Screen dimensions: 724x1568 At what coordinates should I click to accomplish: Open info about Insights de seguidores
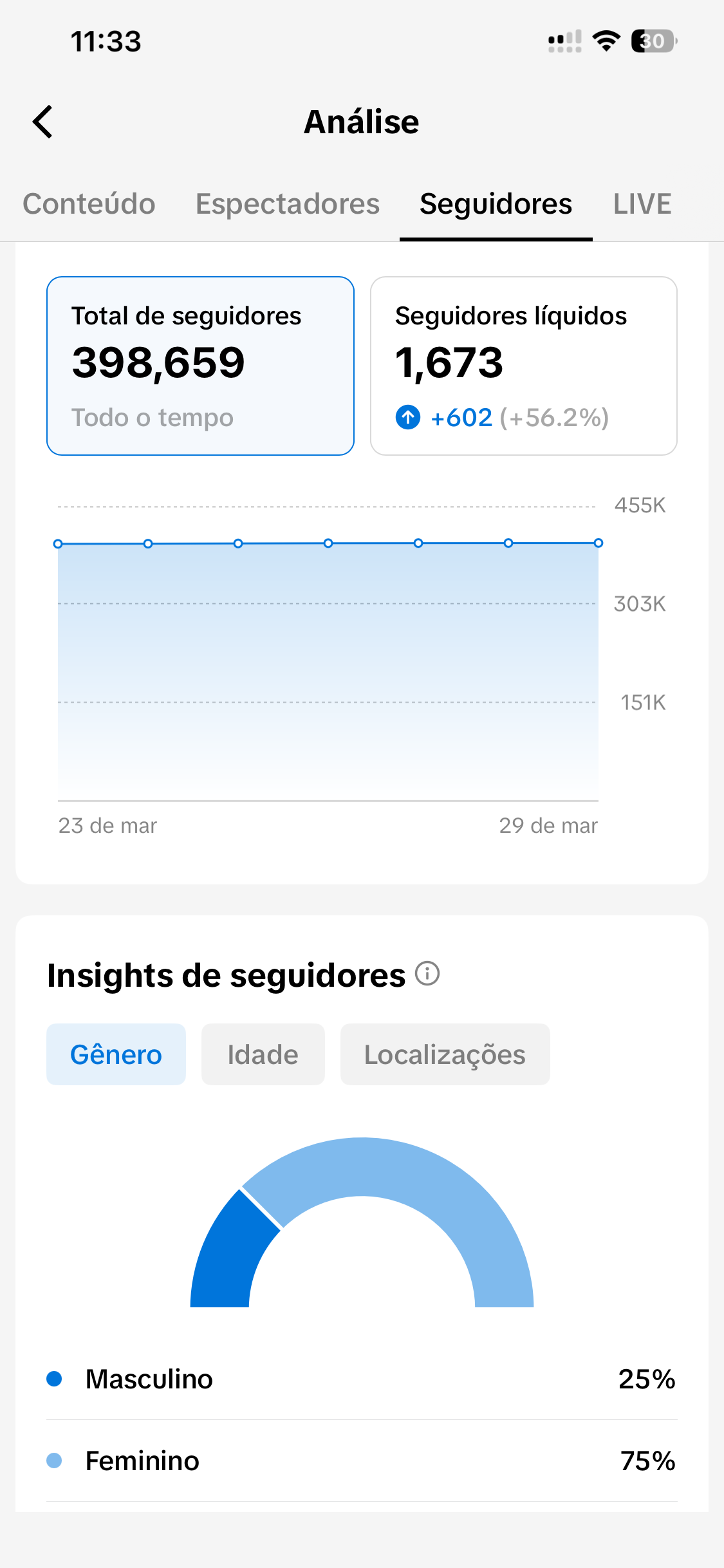[x=427, y=973]
